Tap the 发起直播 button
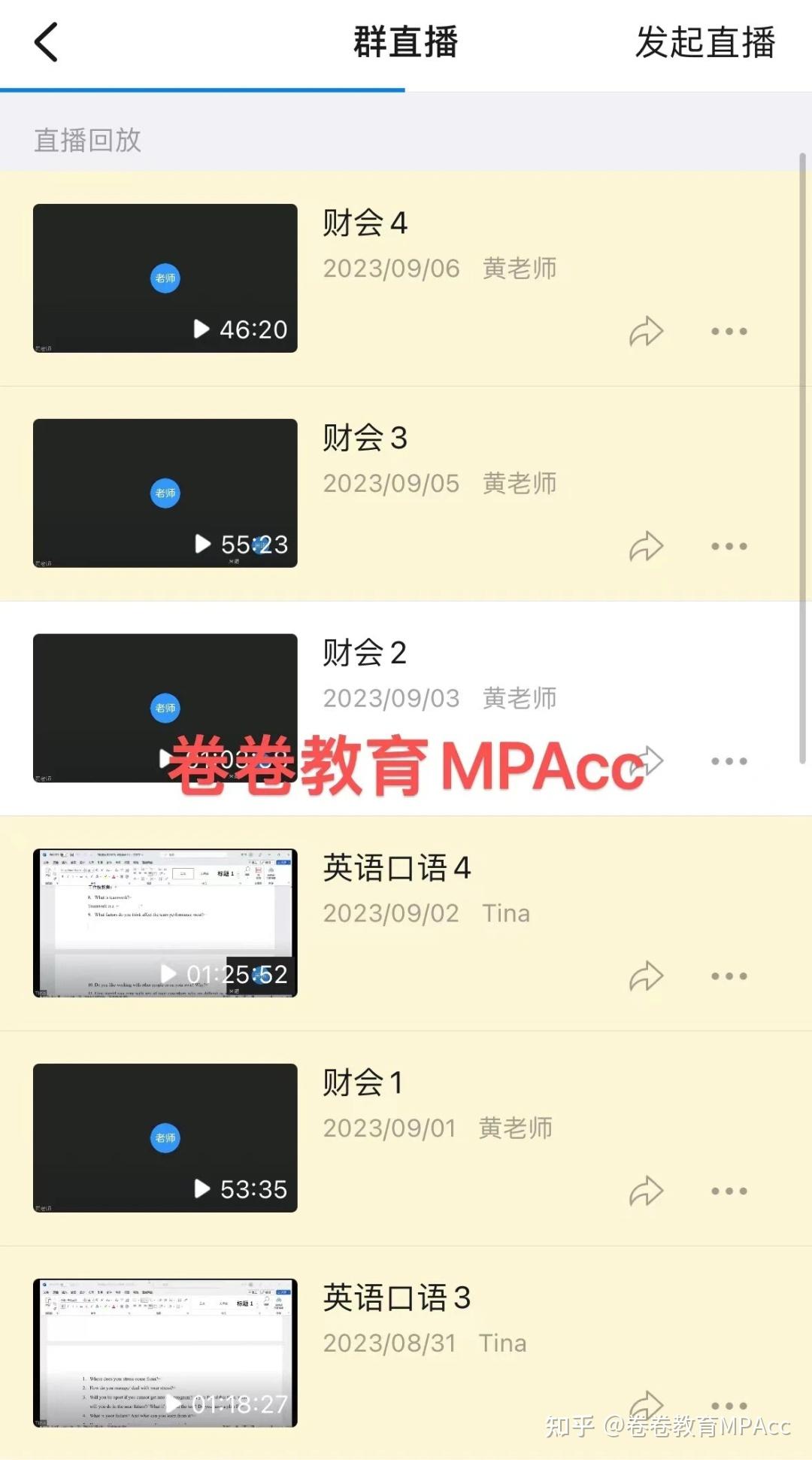 click(x=704, y=43)
